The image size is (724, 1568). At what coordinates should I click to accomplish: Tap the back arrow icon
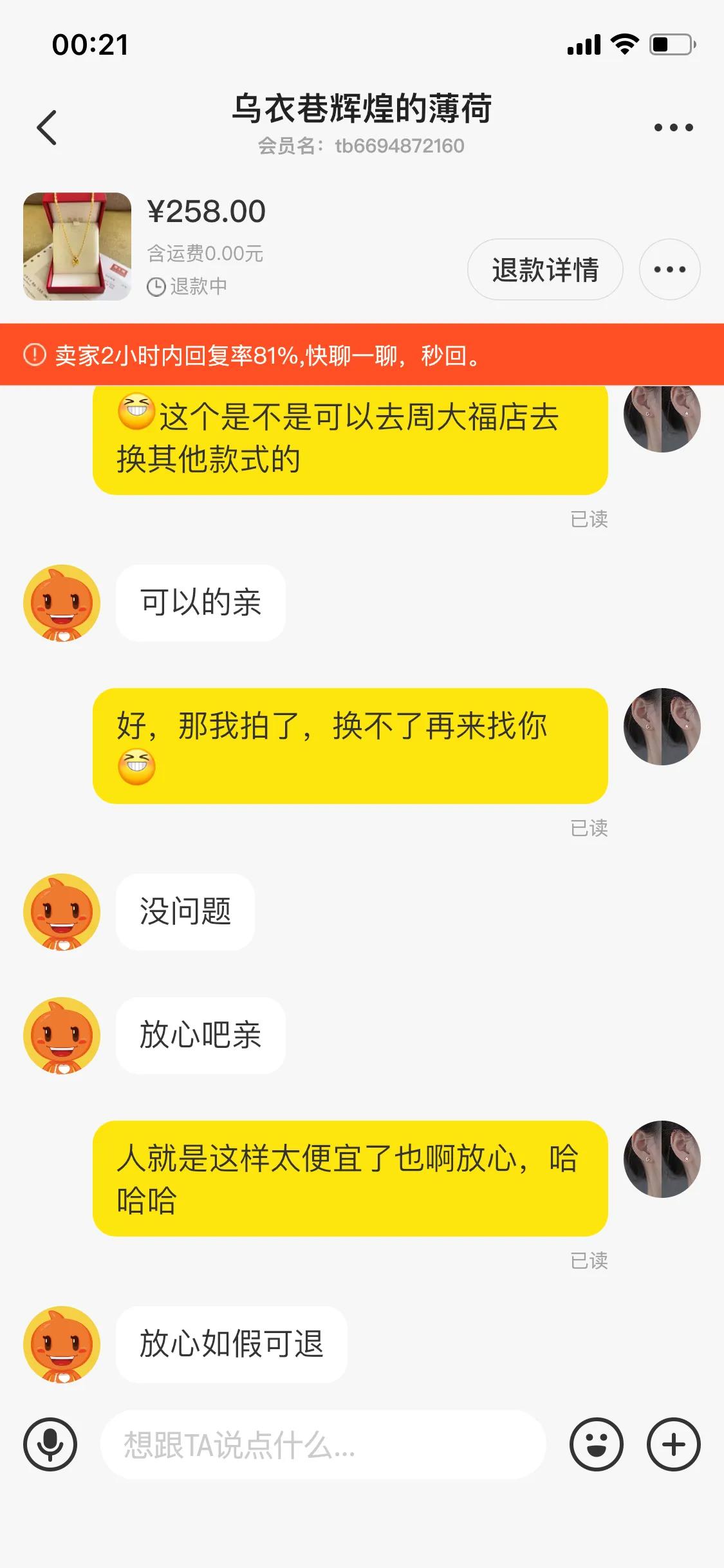[45, 127]
